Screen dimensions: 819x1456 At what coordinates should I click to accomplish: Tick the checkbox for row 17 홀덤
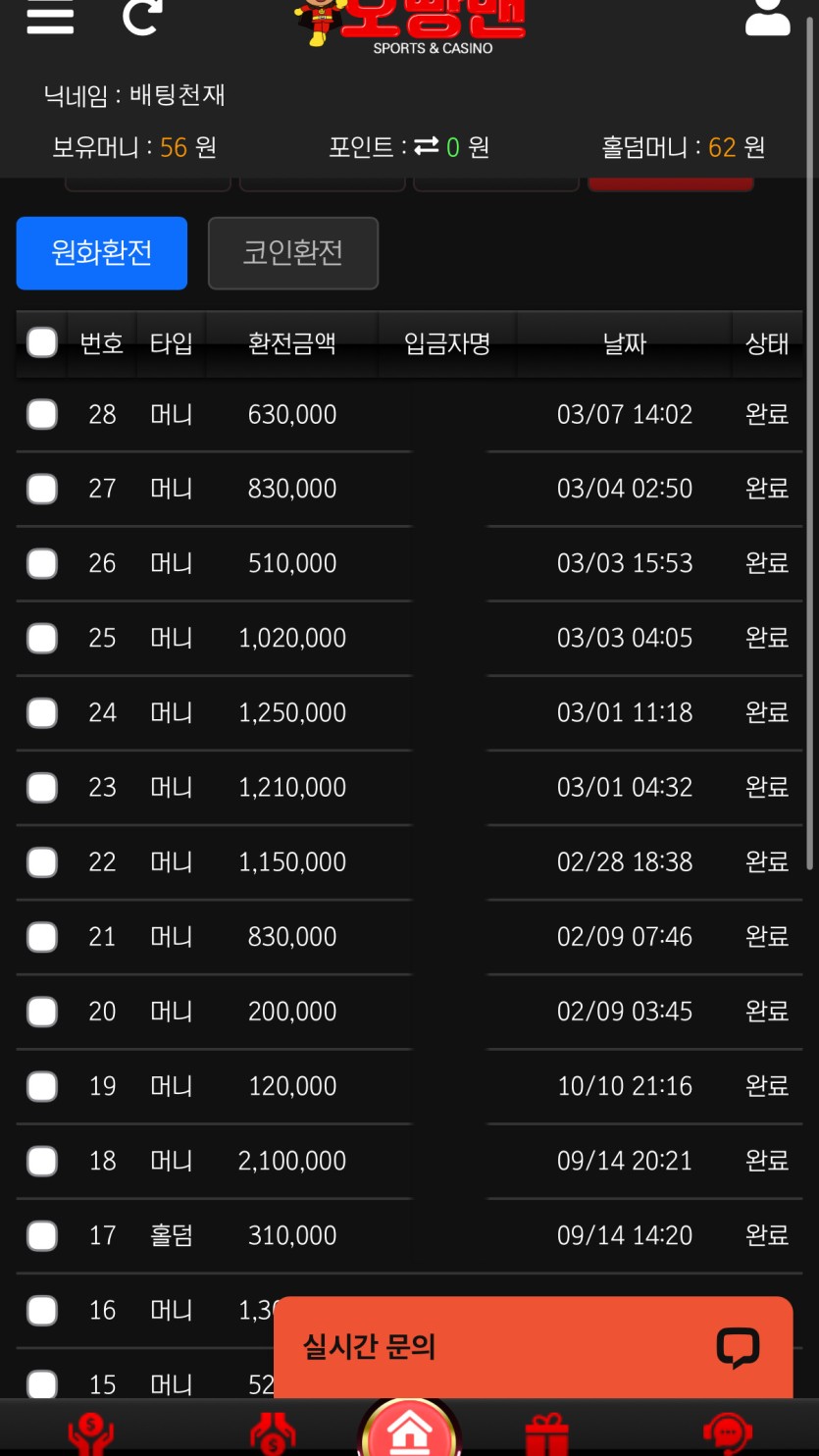[41, 1235]
